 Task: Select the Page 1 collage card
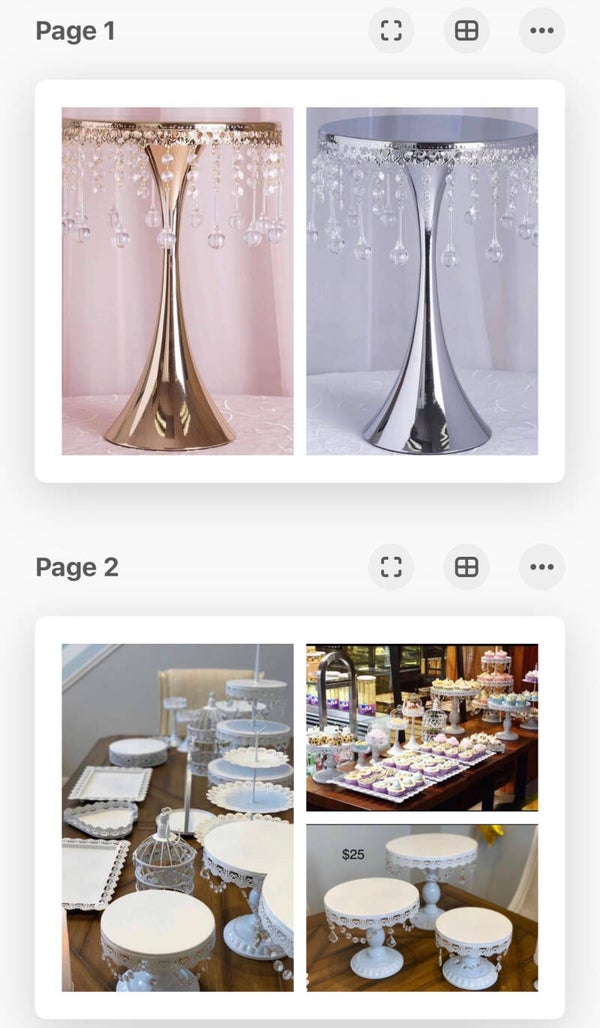click(300, 281)
